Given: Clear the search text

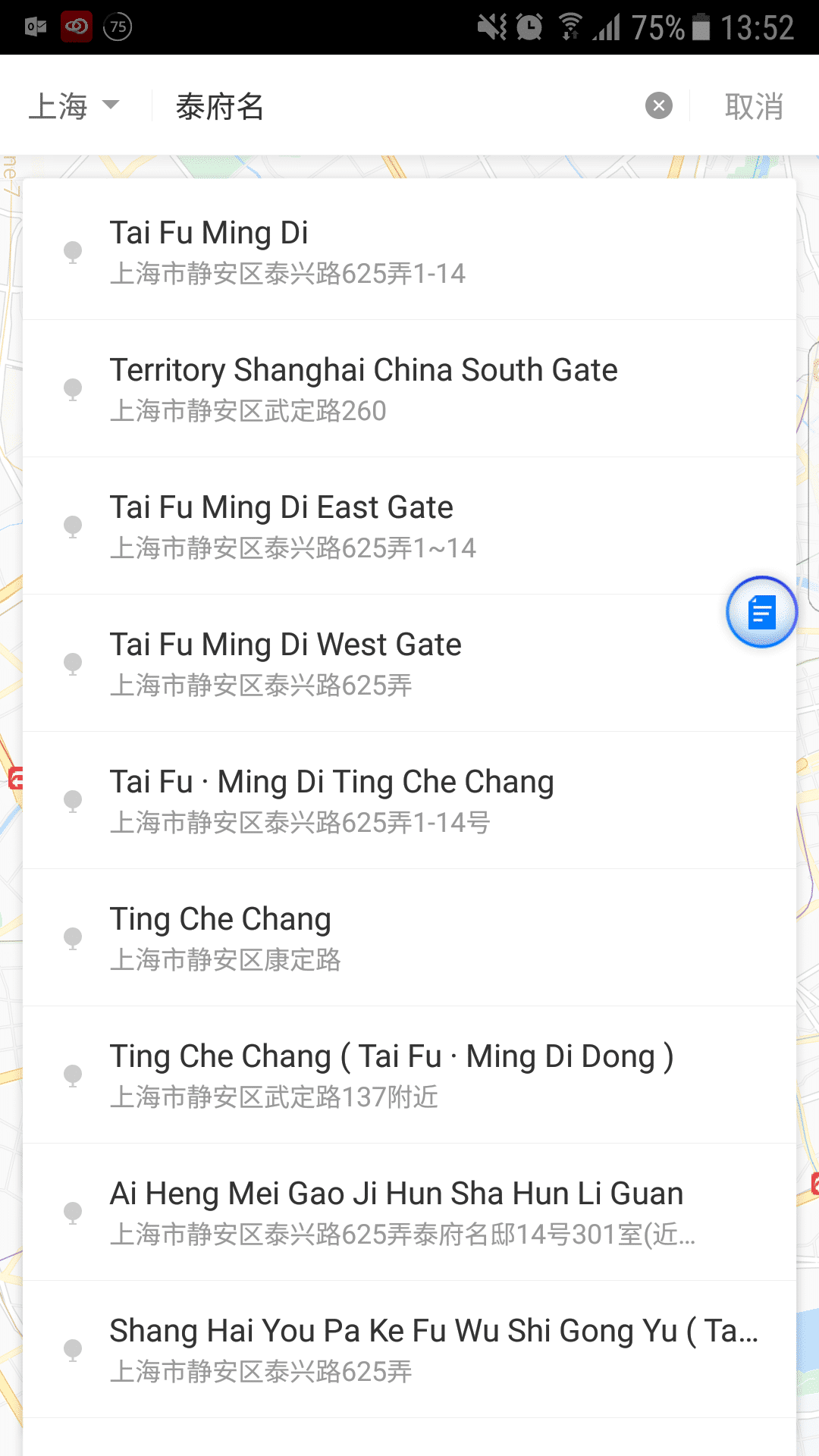Looking at the screenshot, I should coord(658,105).
